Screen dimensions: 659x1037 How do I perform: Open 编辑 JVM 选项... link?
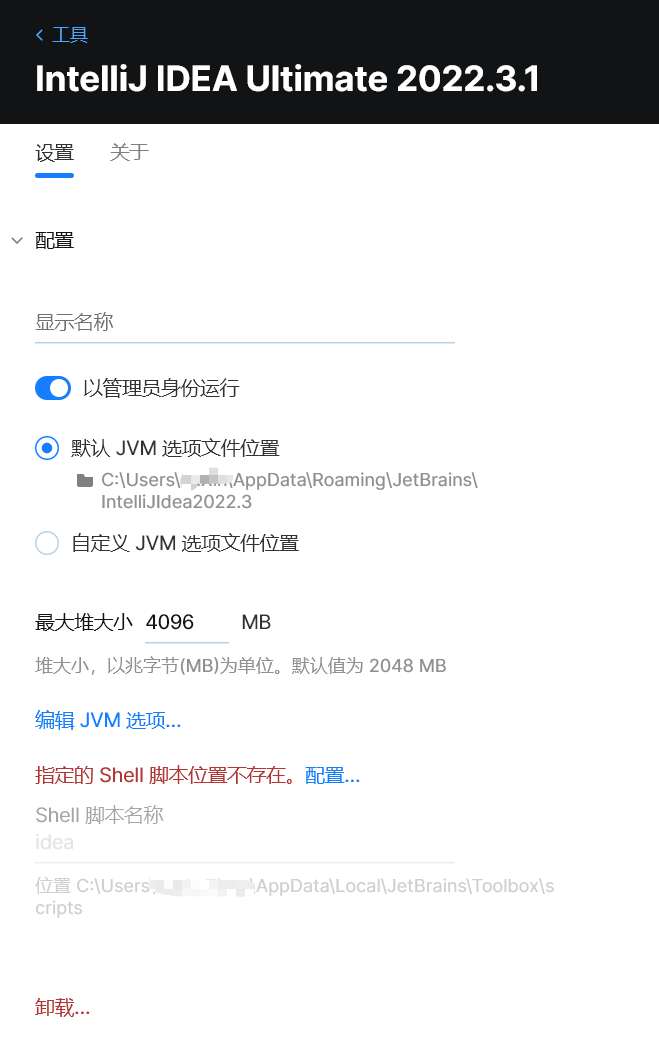point(108,720)
